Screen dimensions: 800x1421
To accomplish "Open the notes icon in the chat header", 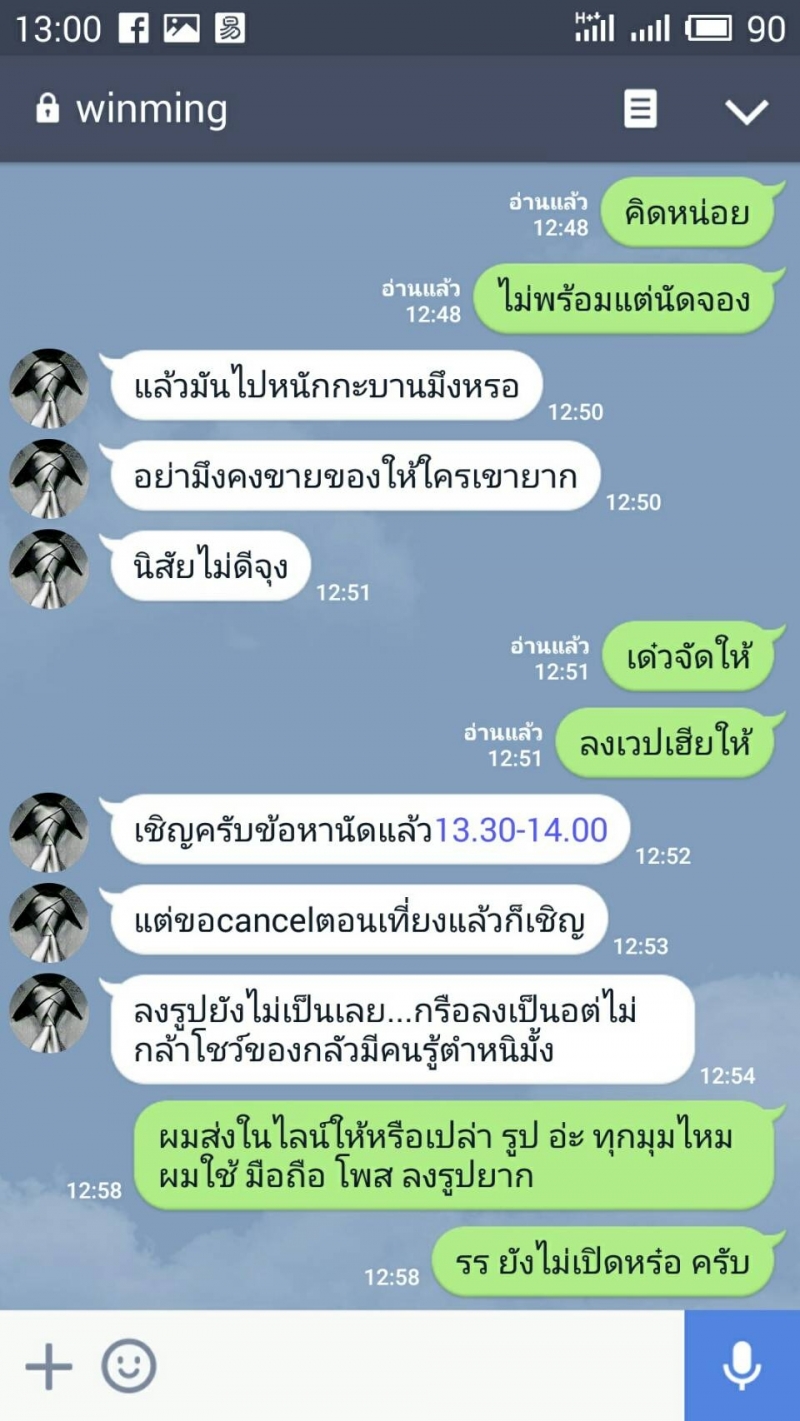I will [x=640, y=109].
